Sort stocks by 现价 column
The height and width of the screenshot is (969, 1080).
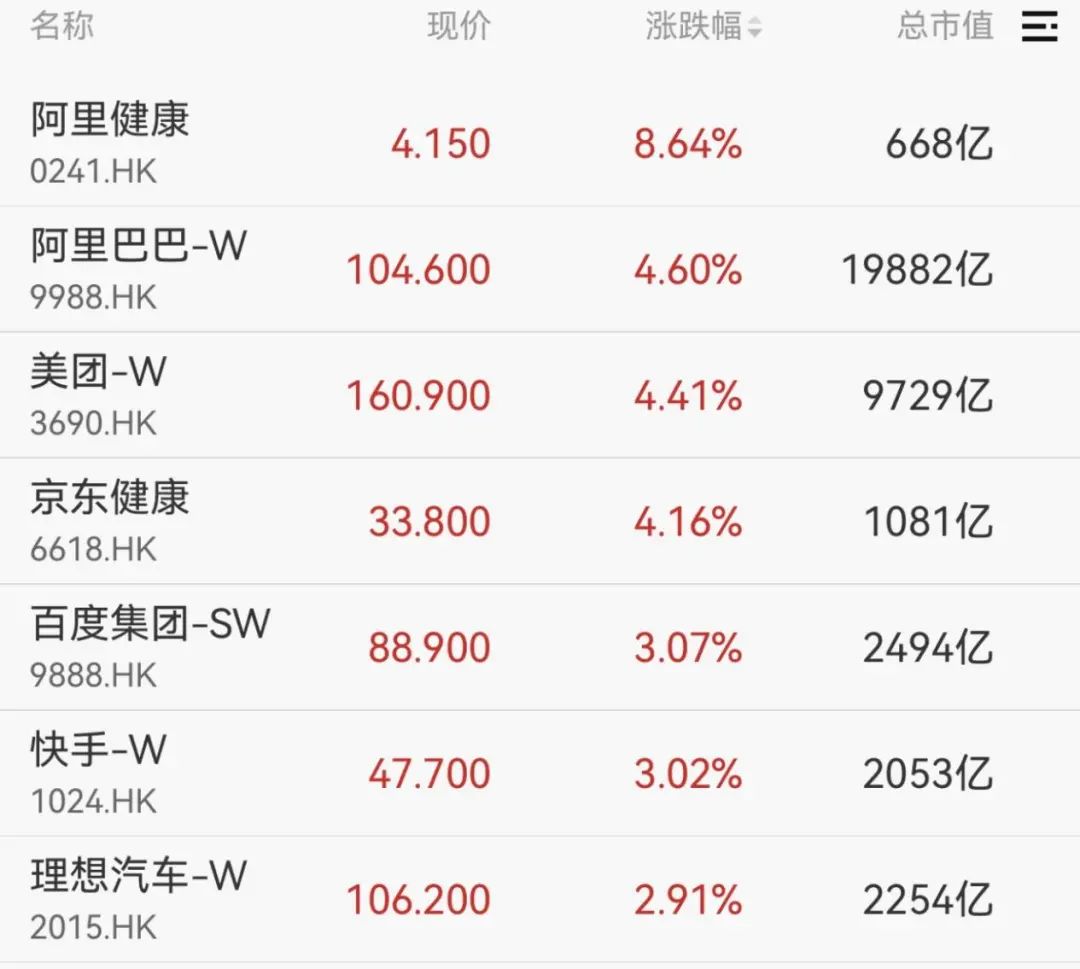tap(459, 27)
